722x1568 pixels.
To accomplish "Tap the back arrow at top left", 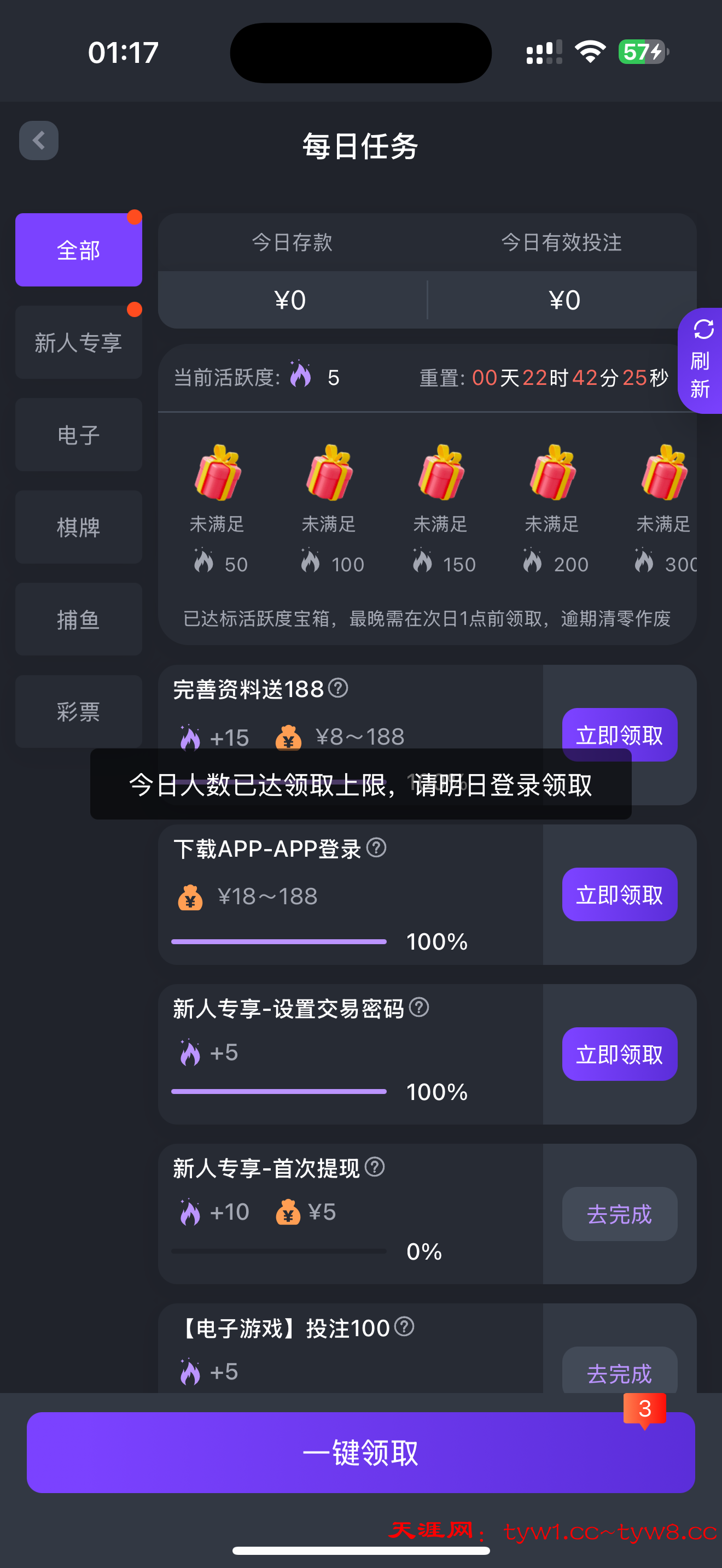I will pyautogui.click(x=38, y=141).
